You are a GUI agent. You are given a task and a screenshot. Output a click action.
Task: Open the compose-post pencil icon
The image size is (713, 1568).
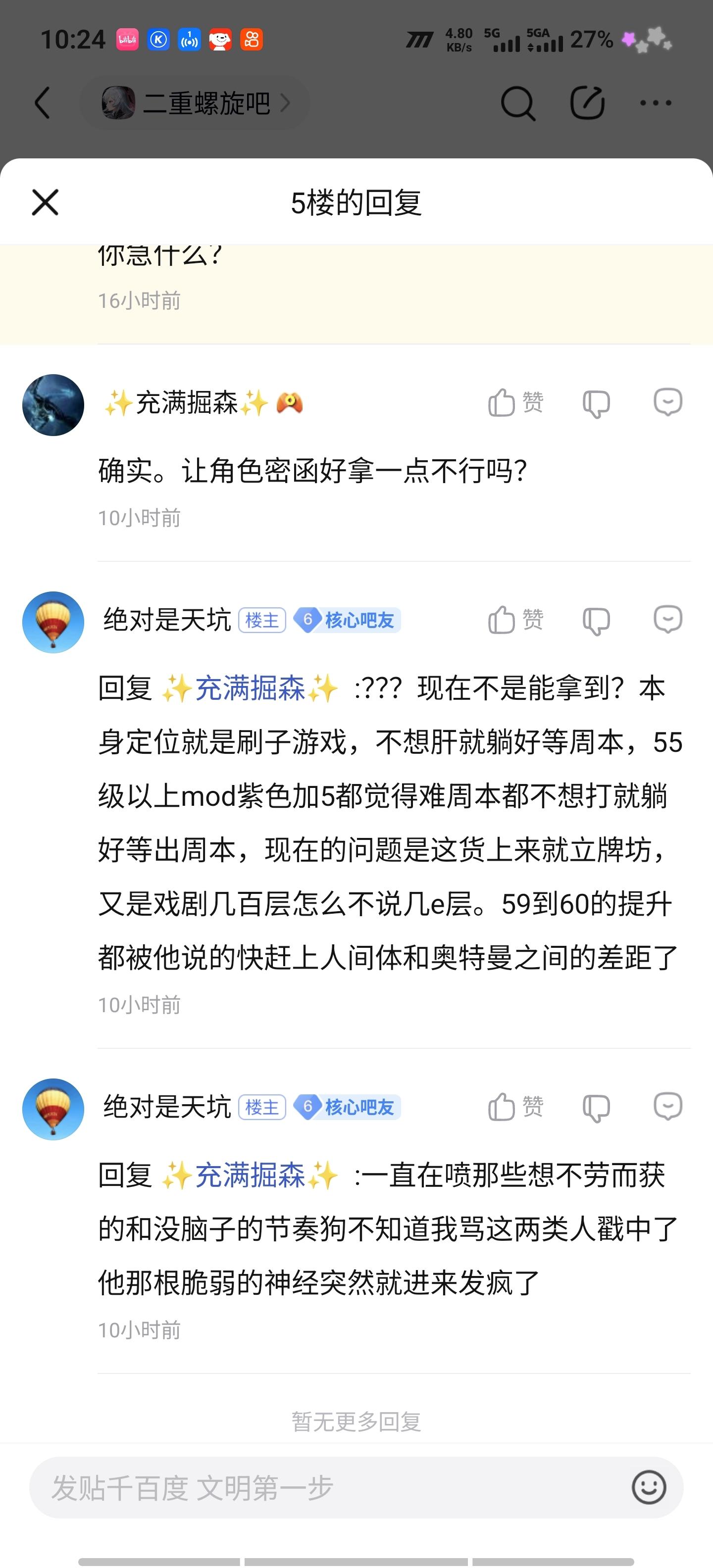click(x=587, y=103)
